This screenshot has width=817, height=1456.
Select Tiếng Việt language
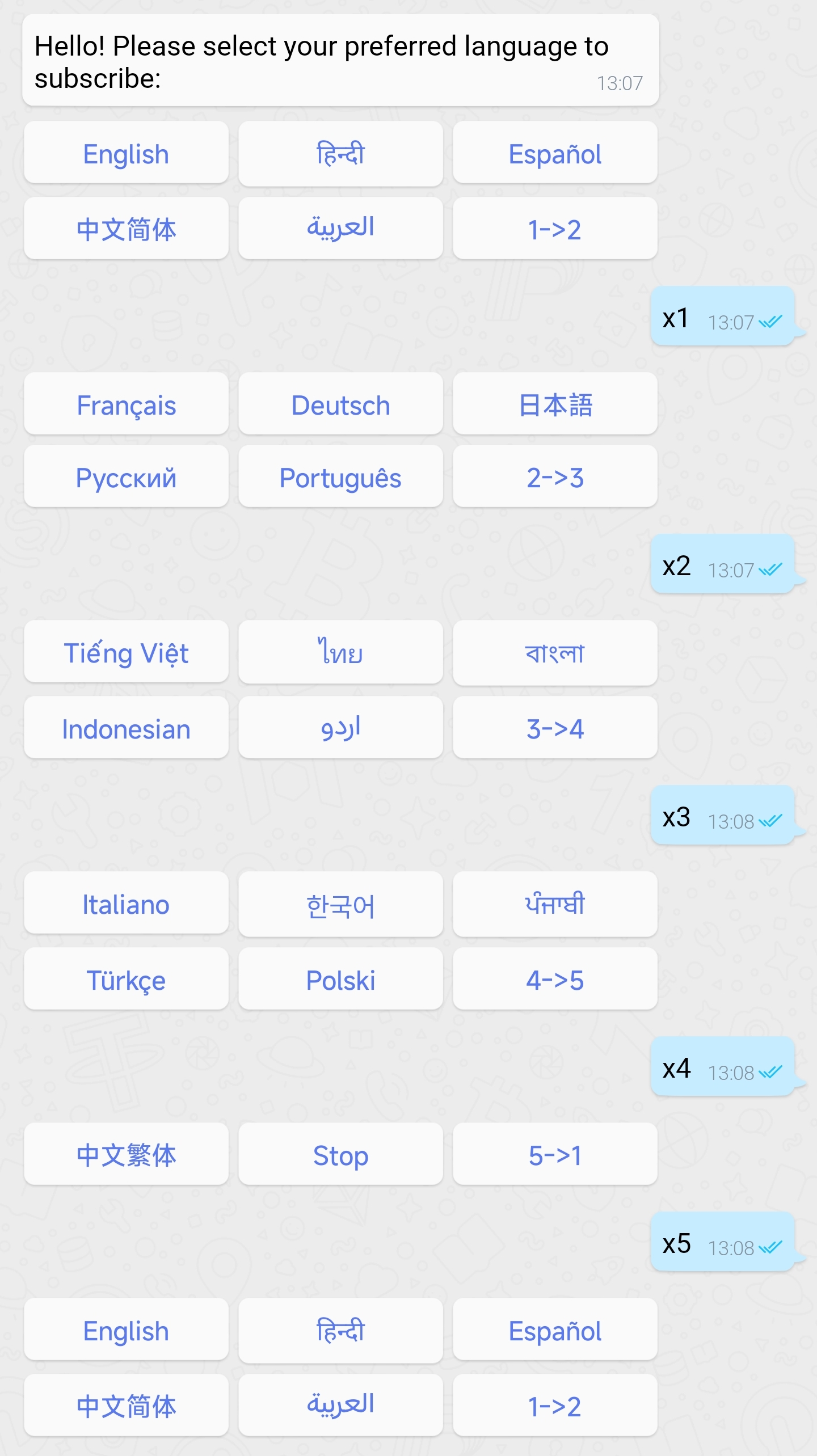pos(126,653)
